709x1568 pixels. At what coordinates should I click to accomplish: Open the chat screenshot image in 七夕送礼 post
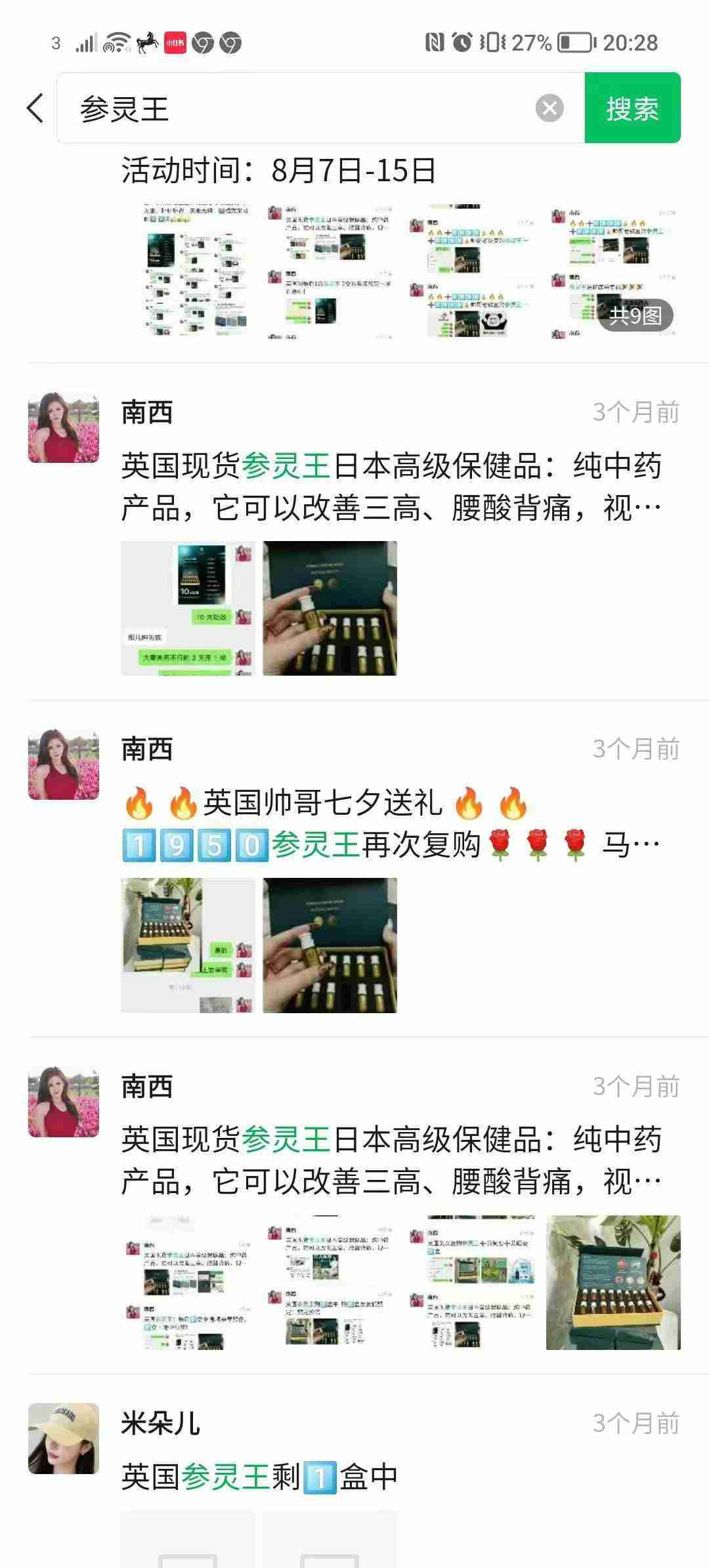point(188,946)
